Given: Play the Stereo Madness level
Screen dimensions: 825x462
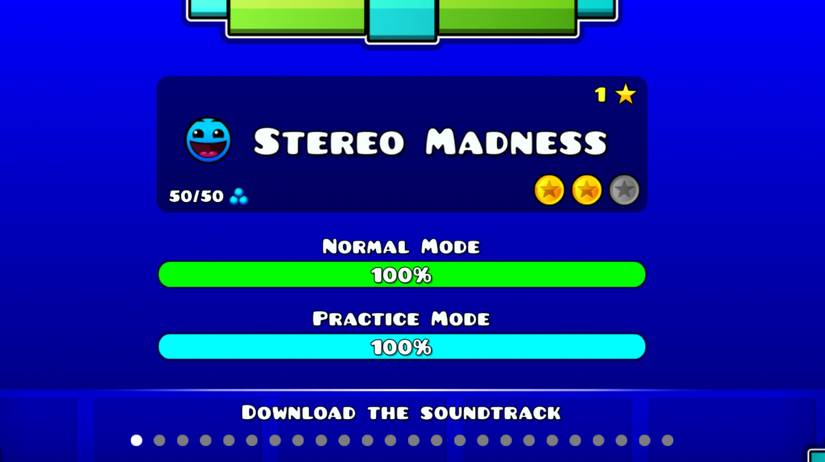Looking at the screenshot, I should tap(401, 143).
